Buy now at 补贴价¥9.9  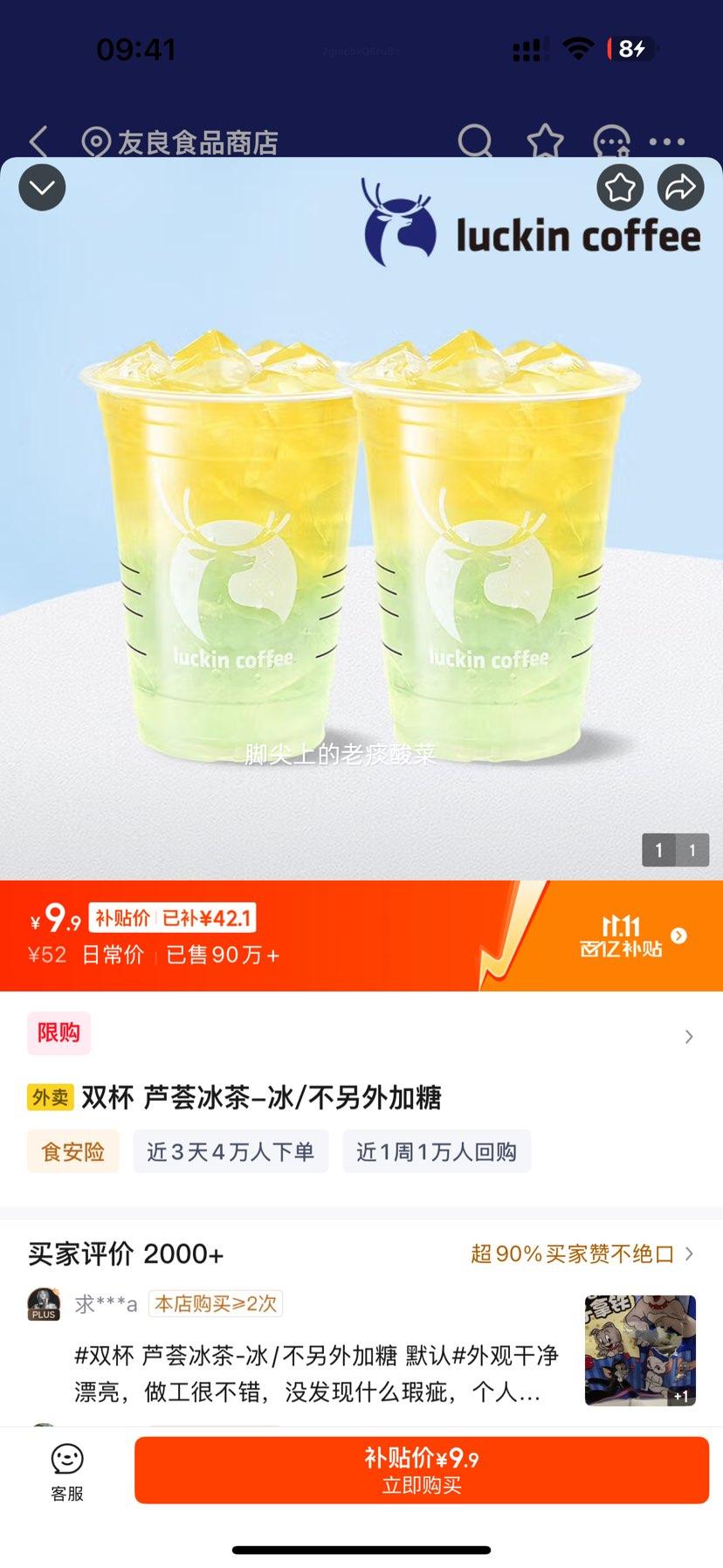tap(421, 1469)
